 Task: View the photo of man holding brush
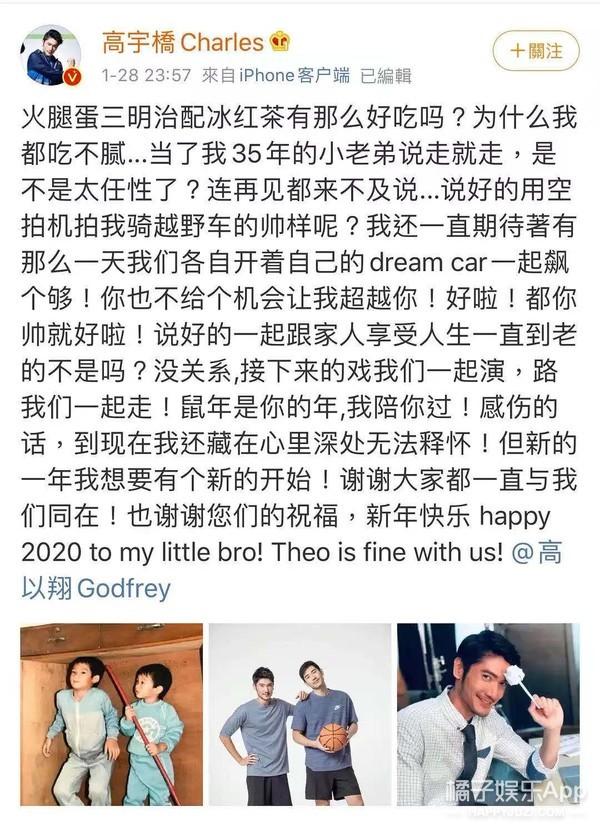pos(488,714)
